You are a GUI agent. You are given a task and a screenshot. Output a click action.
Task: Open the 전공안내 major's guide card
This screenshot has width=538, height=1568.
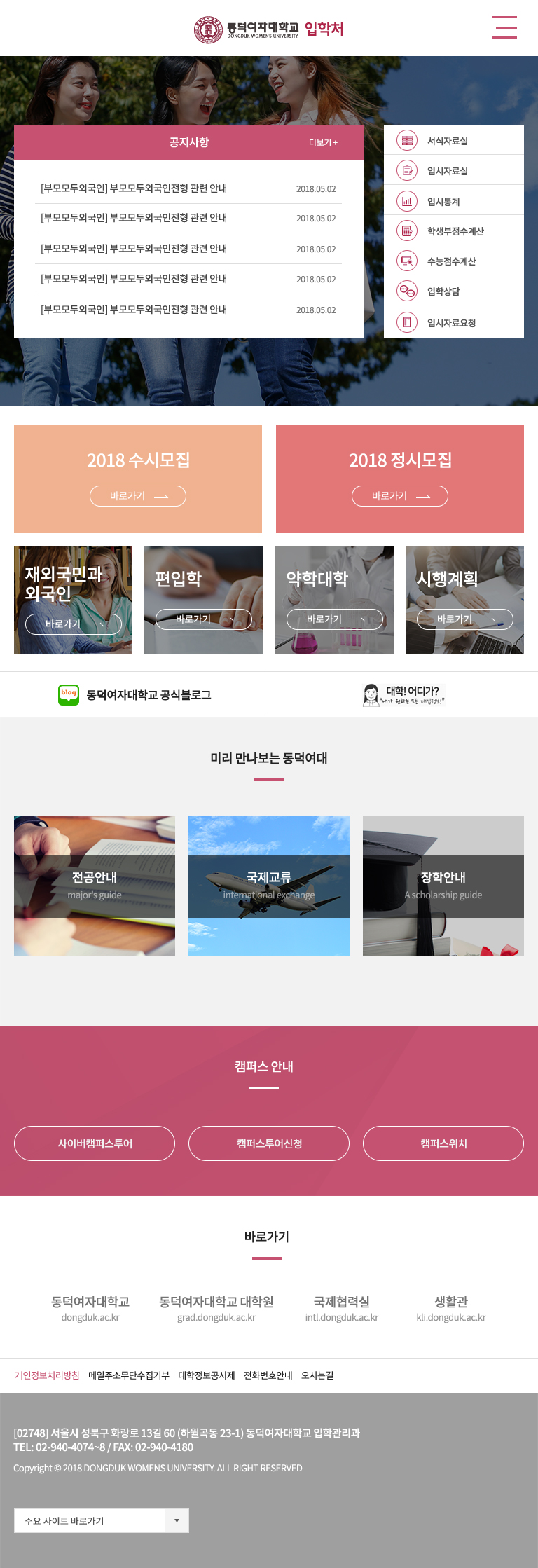95,886
